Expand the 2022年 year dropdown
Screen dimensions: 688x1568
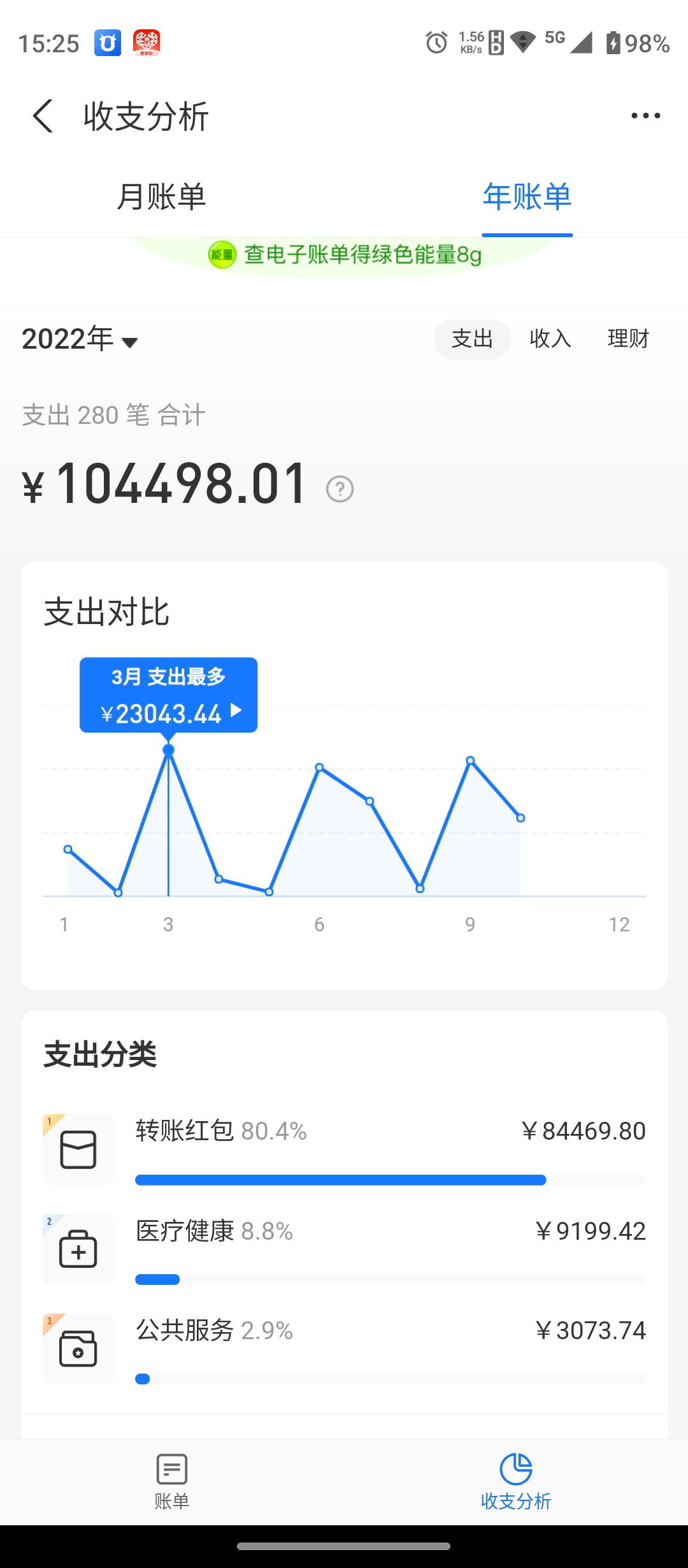point(80,339)
